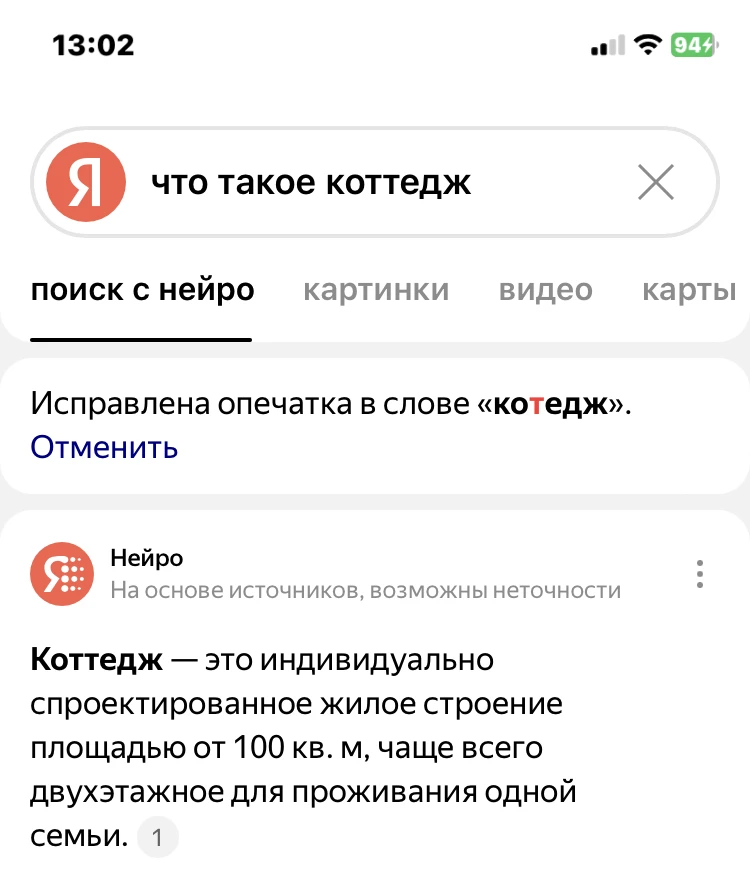Switch to the «картинки» tab
750x883 pixels.
tap(376, 291)
